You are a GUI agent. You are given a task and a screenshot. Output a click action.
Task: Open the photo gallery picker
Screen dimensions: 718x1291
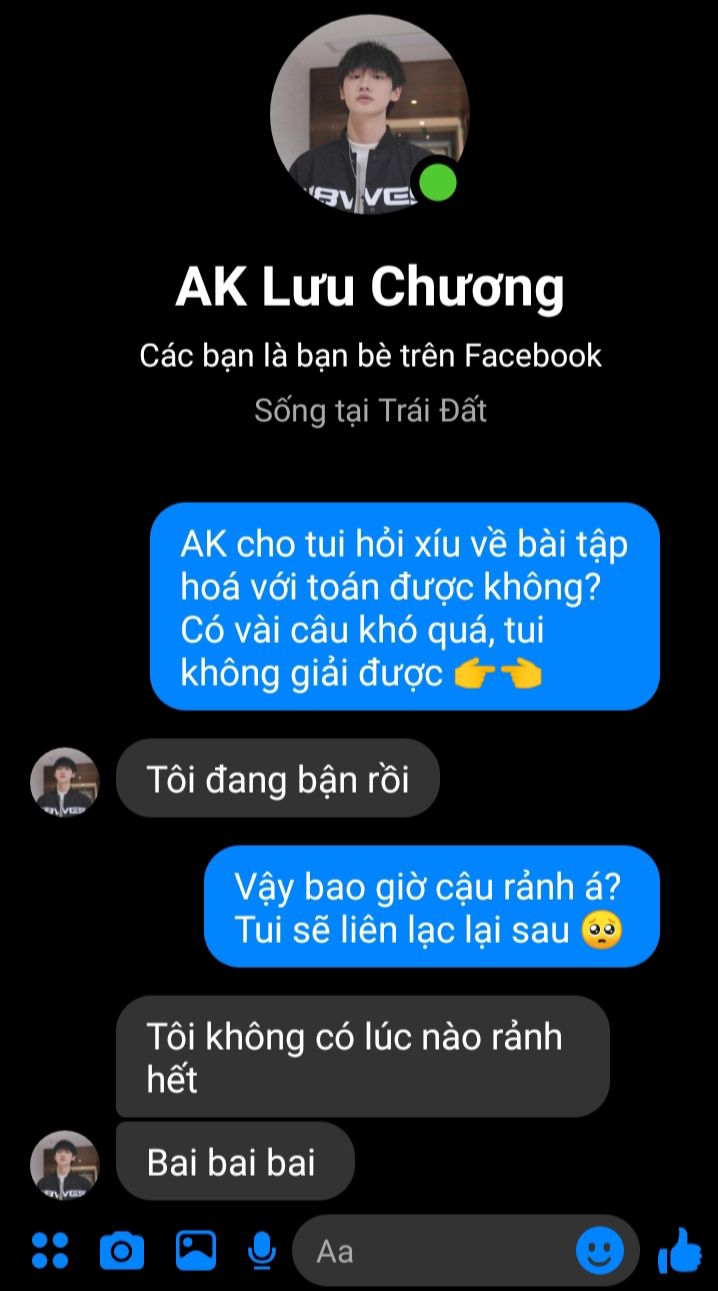pyautogui.click(x=196, y=1250)
